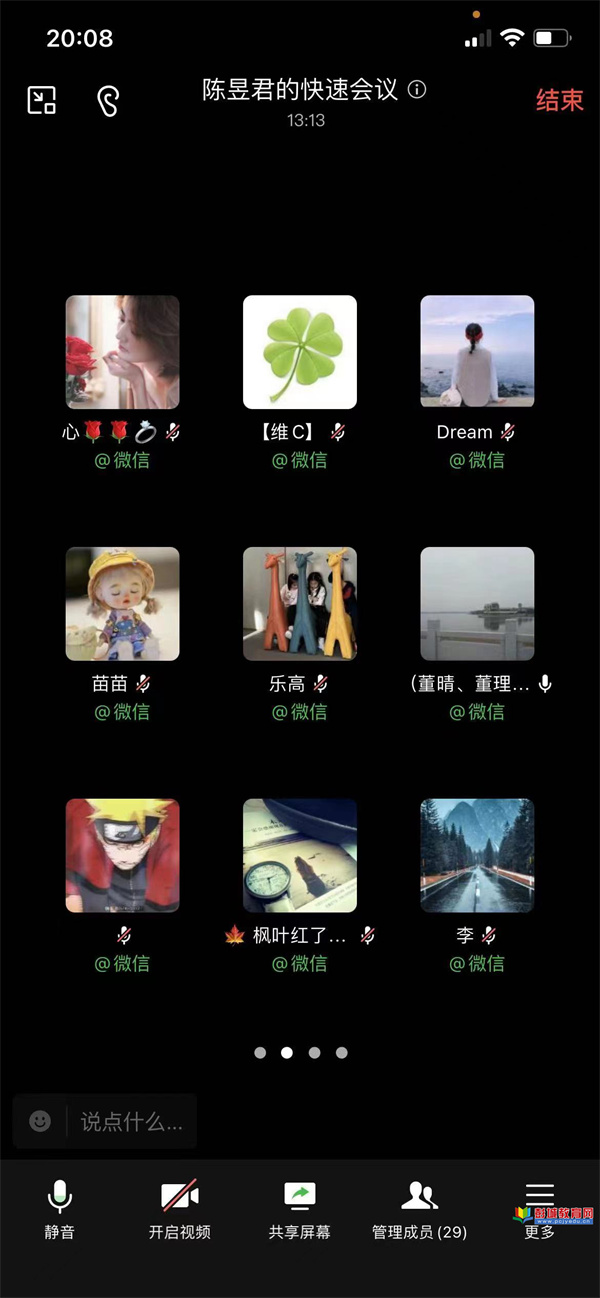600x1298 pixels.
Task: Select participant tile 苗苗
Action: [123, 604]
